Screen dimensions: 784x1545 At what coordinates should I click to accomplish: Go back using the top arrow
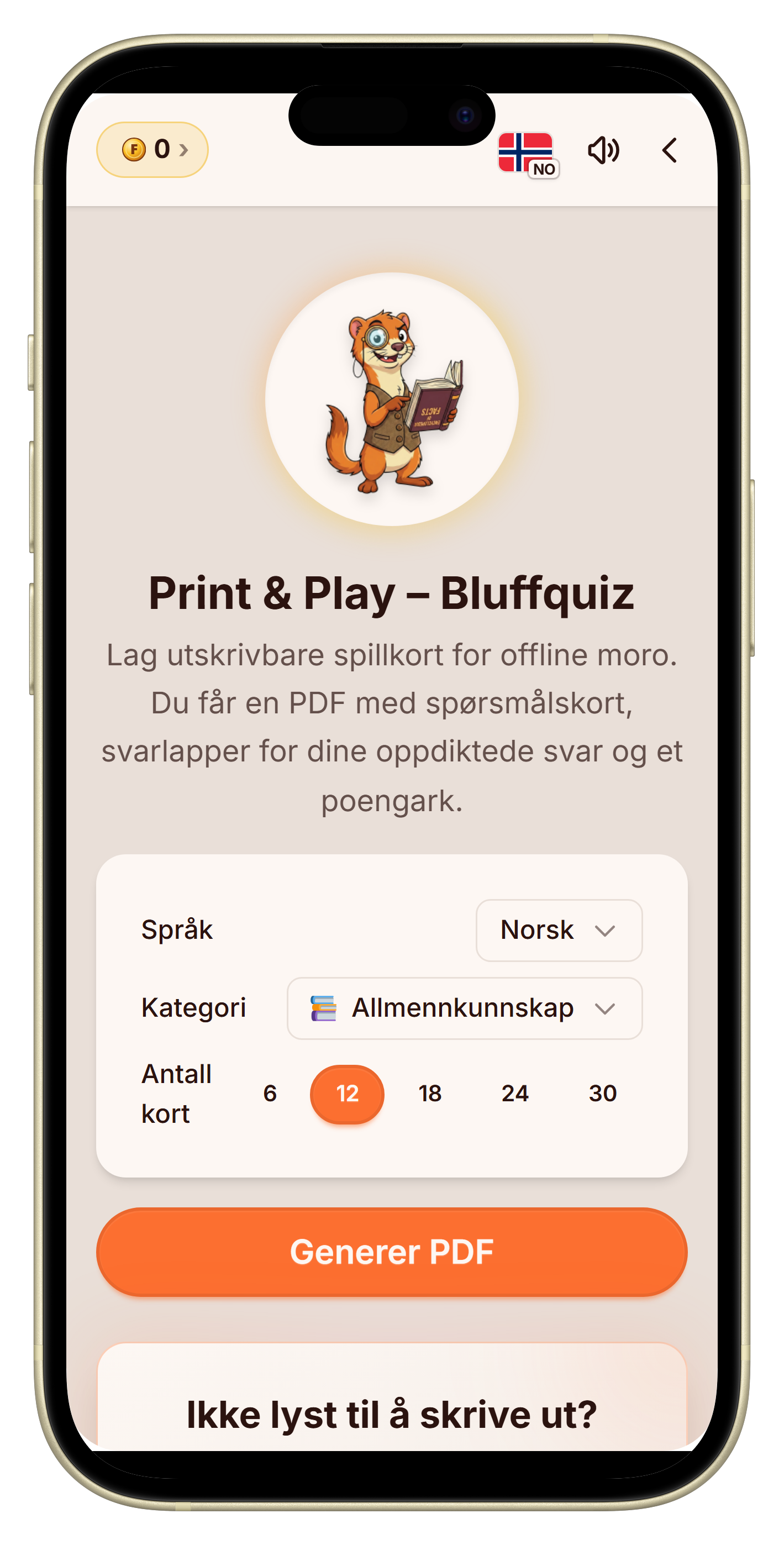click(x=670, y=150)
